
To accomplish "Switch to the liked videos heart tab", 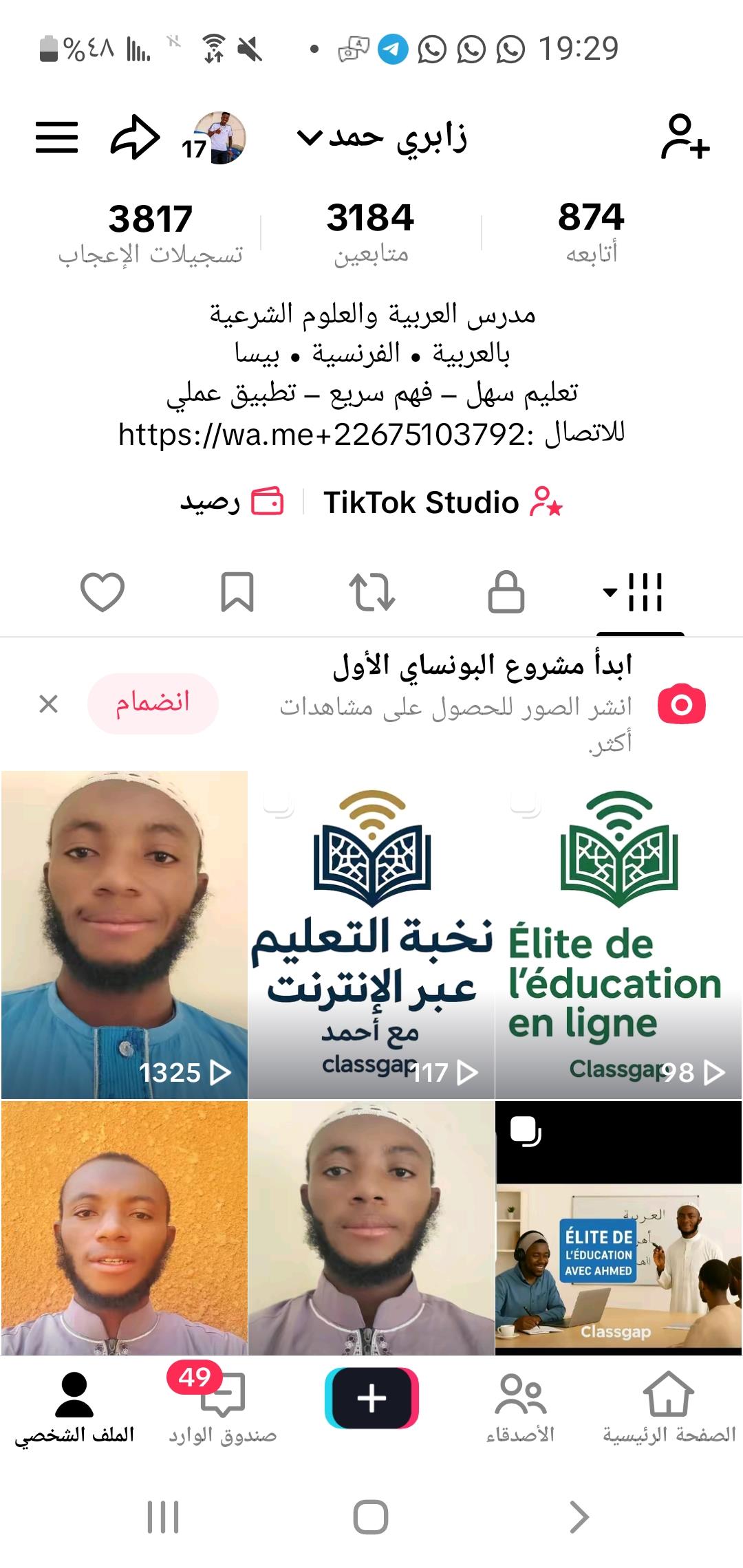I will [103, 591].
